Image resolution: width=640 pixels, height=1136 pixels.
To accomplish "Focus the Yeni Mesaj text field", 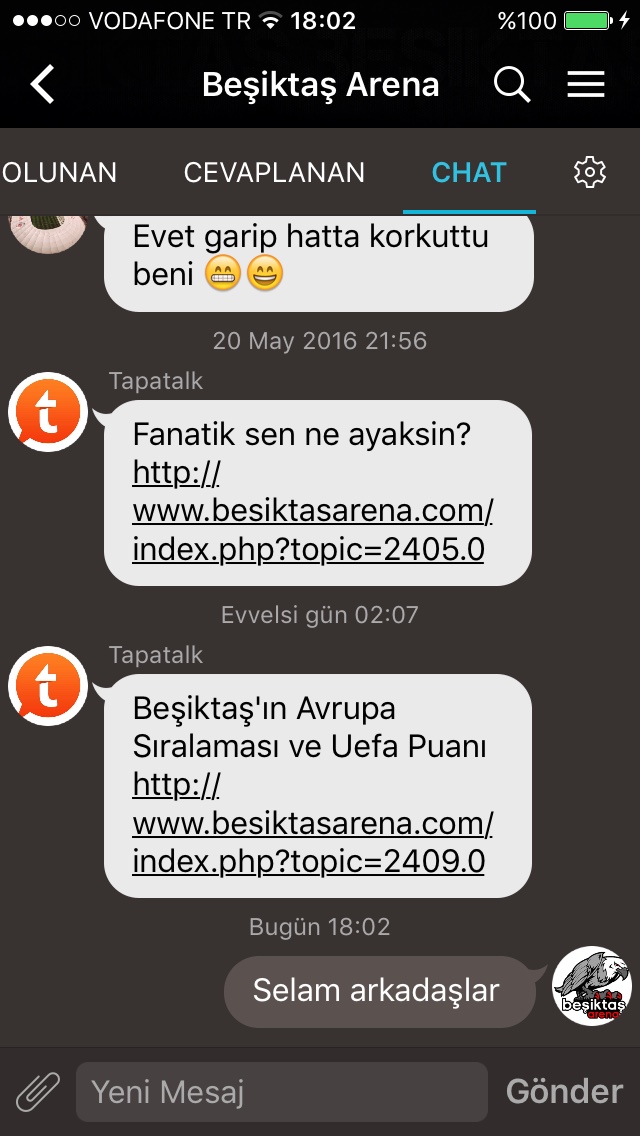I will coord(281,1091).
